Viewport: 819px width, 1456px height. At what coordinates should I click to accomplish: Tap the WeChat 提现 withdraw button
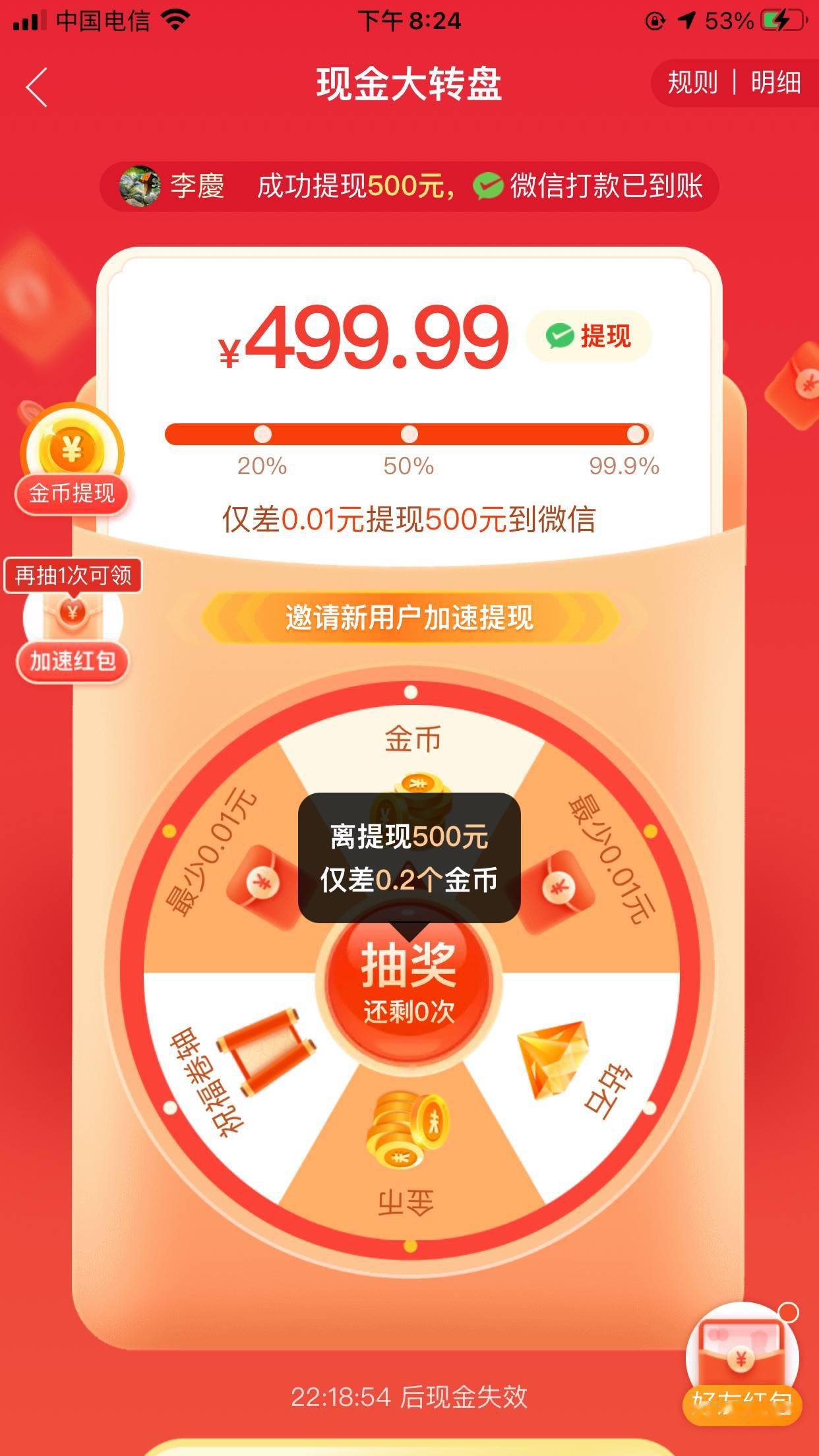pos(588,336)
